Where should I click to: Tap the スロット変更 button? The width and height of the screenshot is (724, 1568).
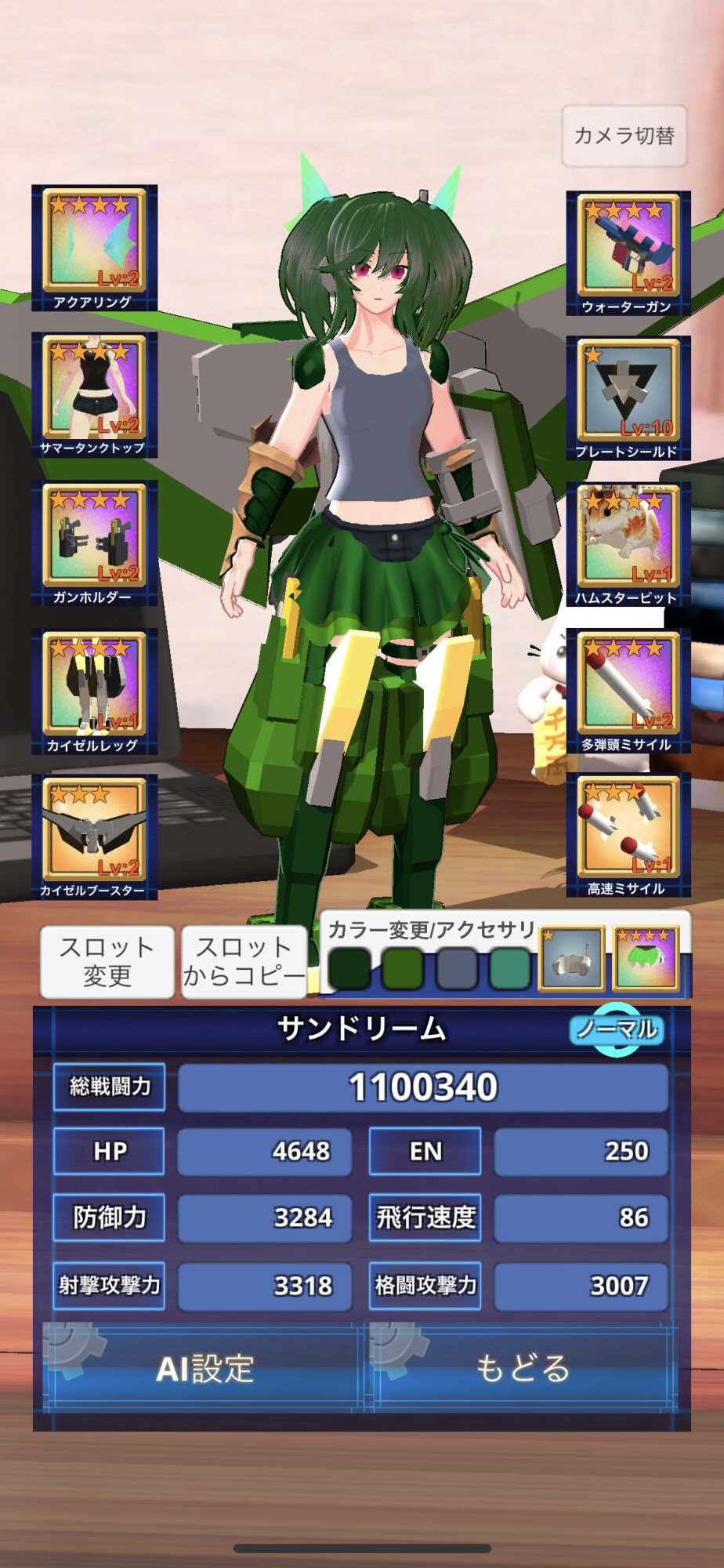click(107, 962)
